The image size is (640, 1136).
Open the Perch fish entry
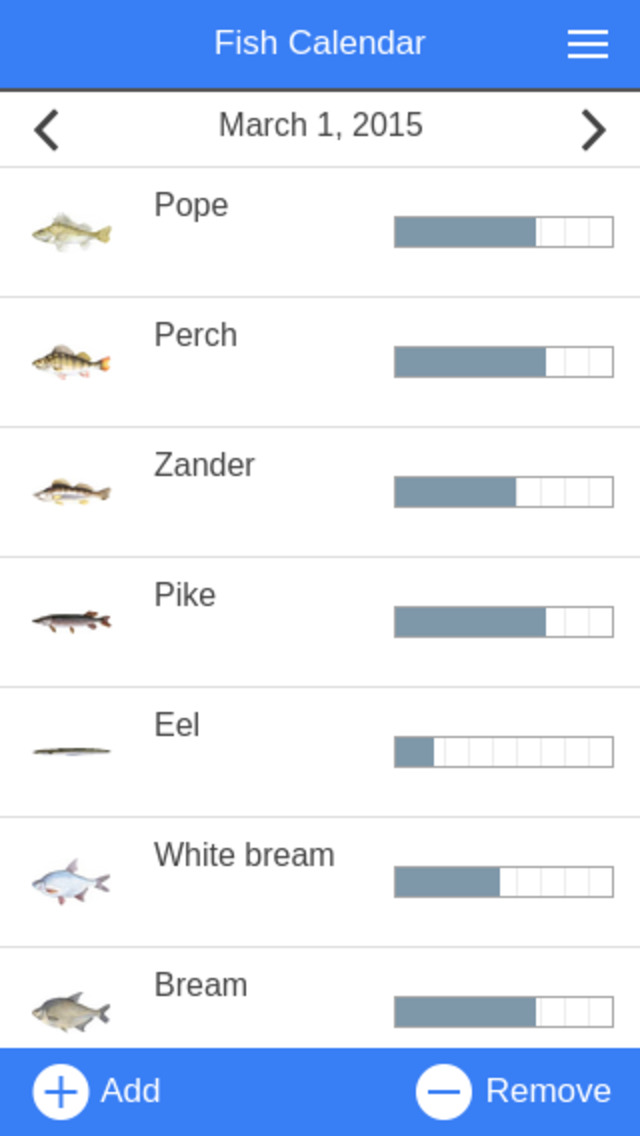[x=320, y=362]
